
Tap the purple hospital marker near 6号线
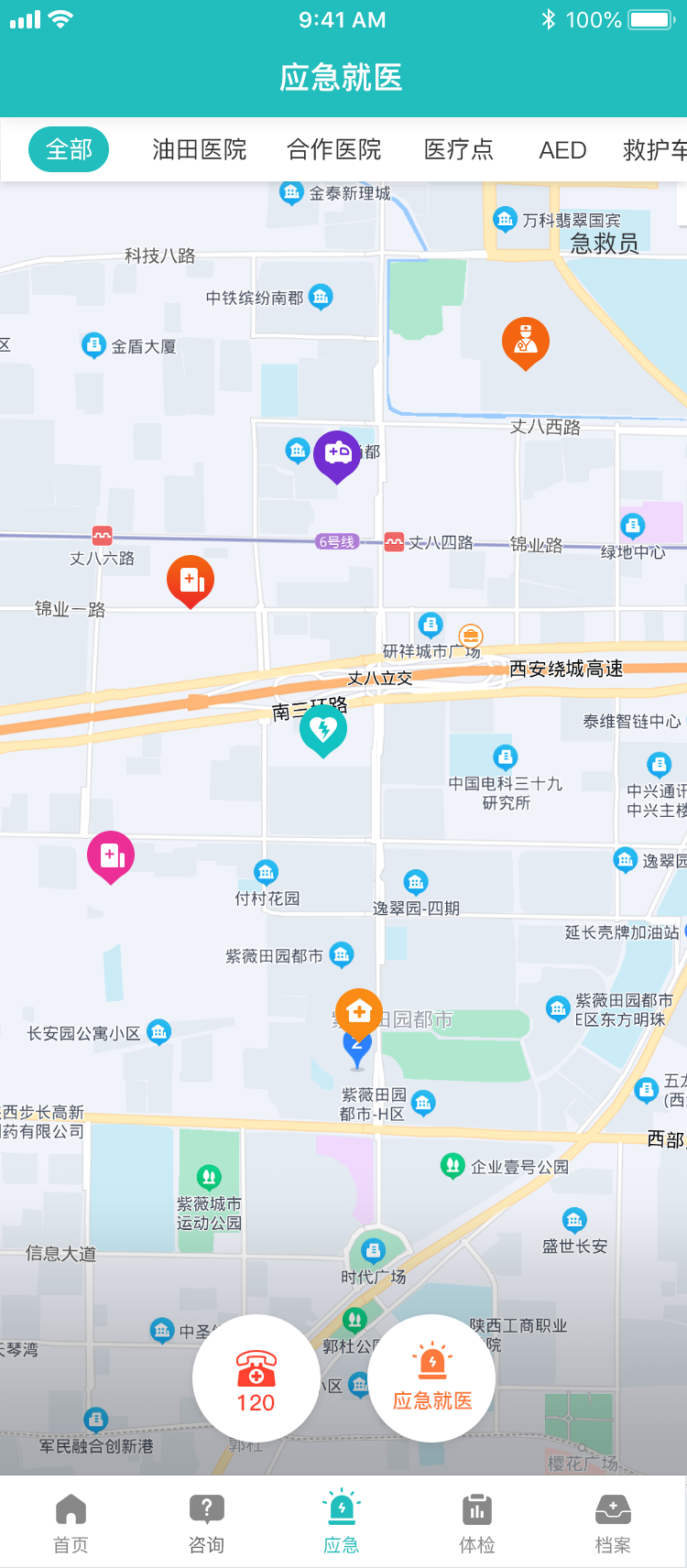[x=337, y=453]
